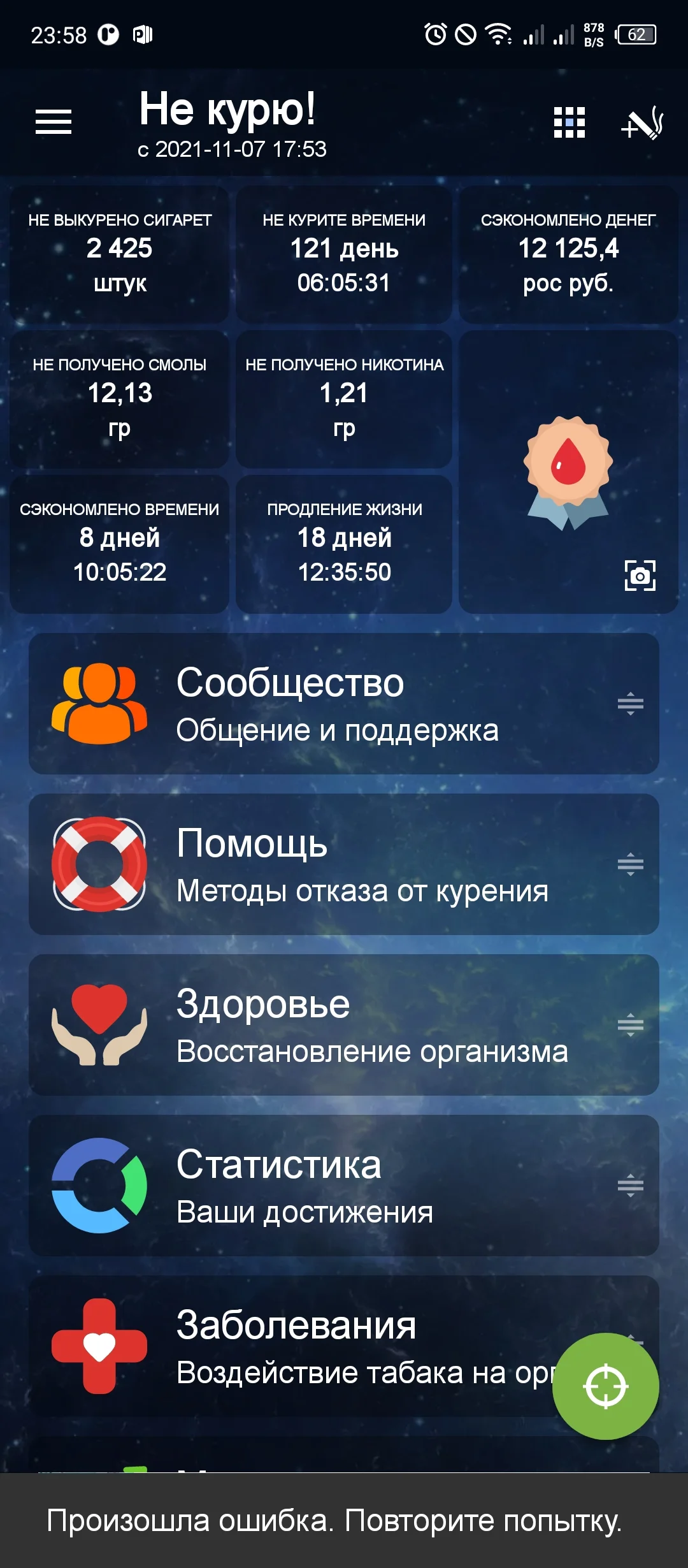Screen dimensions: 688x1568
Task: Open the widgets grid icon in the header
Action: 569,121
